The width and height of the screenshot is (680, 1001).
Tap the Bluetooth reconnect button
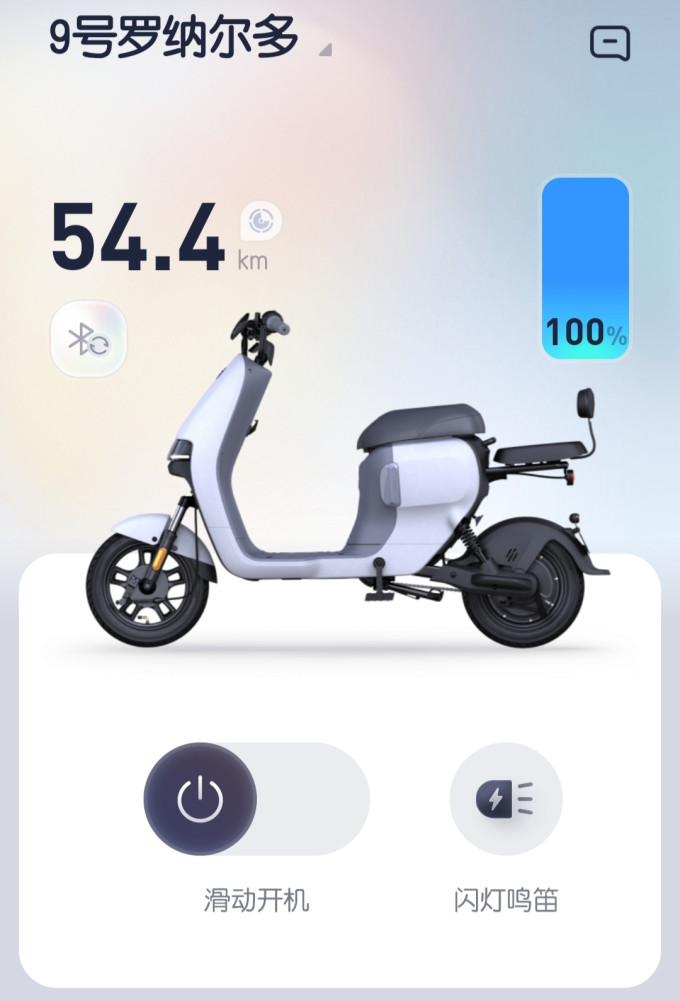pyautogui.click(x=89, y=339)
